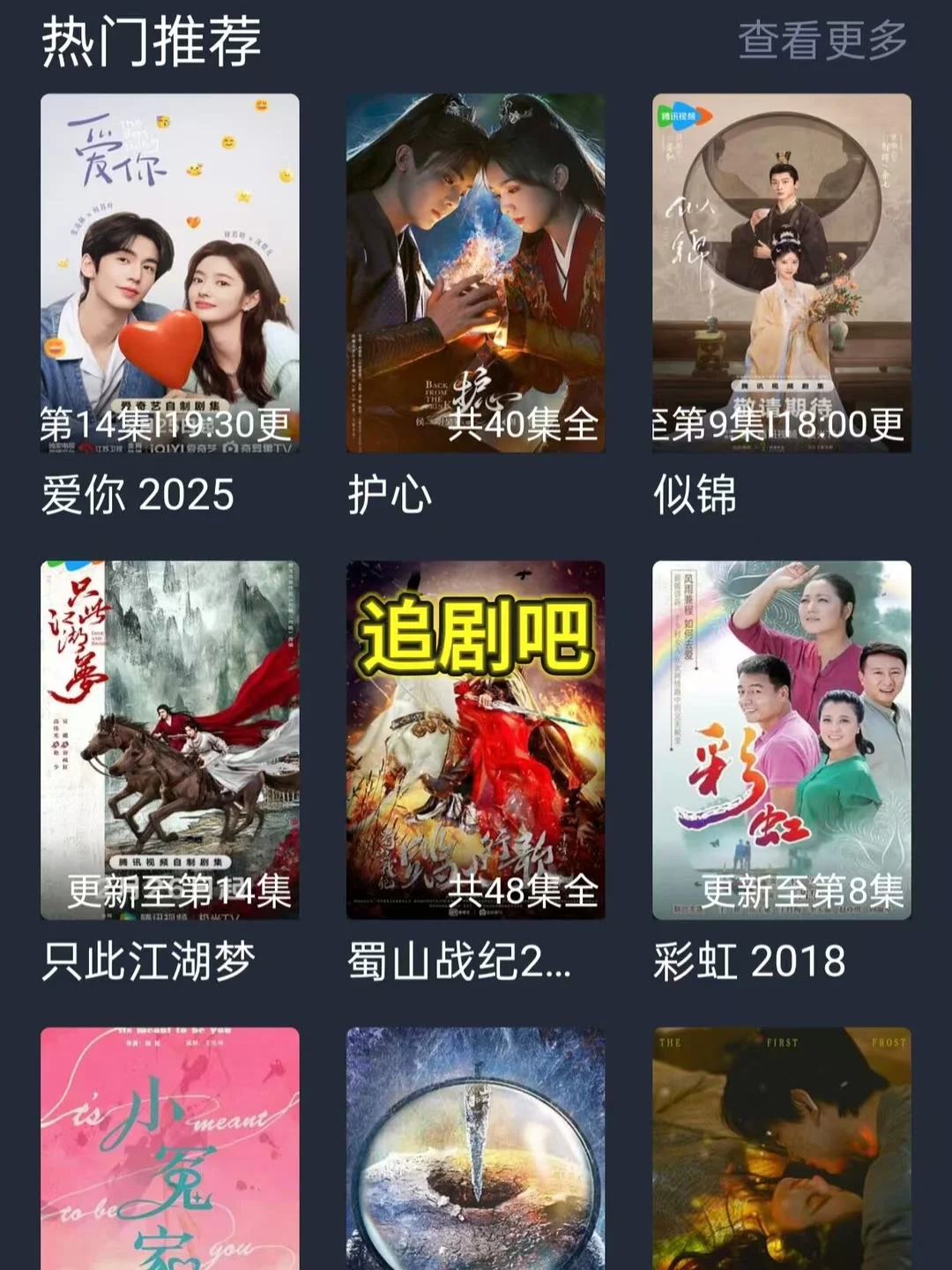Image resolution: width=952 pixels, height=1270 pixels.
Task: Select the poster with the sword in a crater
Action: [476, 1148]
